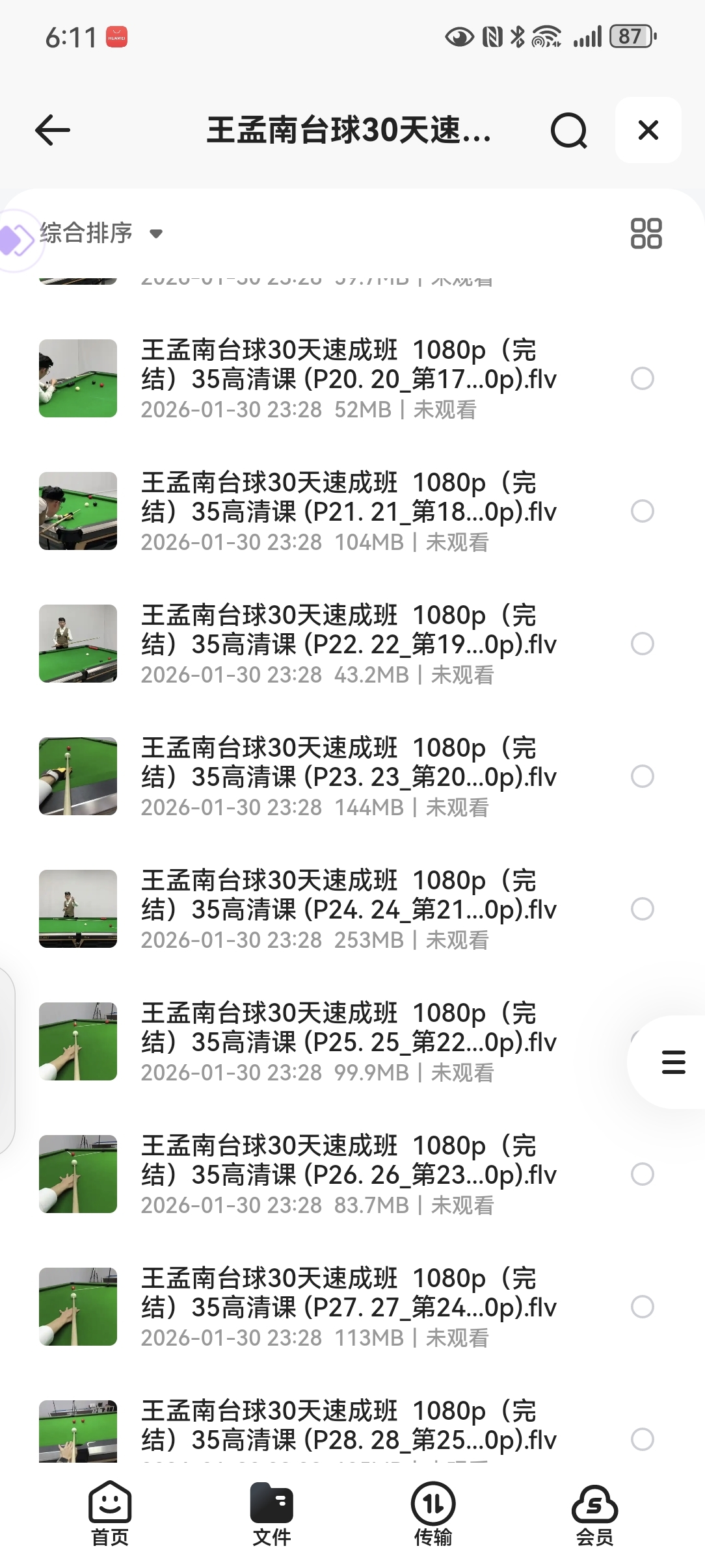This screenshot has height=1568, width=705.
Task: Open the 综合排序 sort dropdown
Action: point(101,233)
